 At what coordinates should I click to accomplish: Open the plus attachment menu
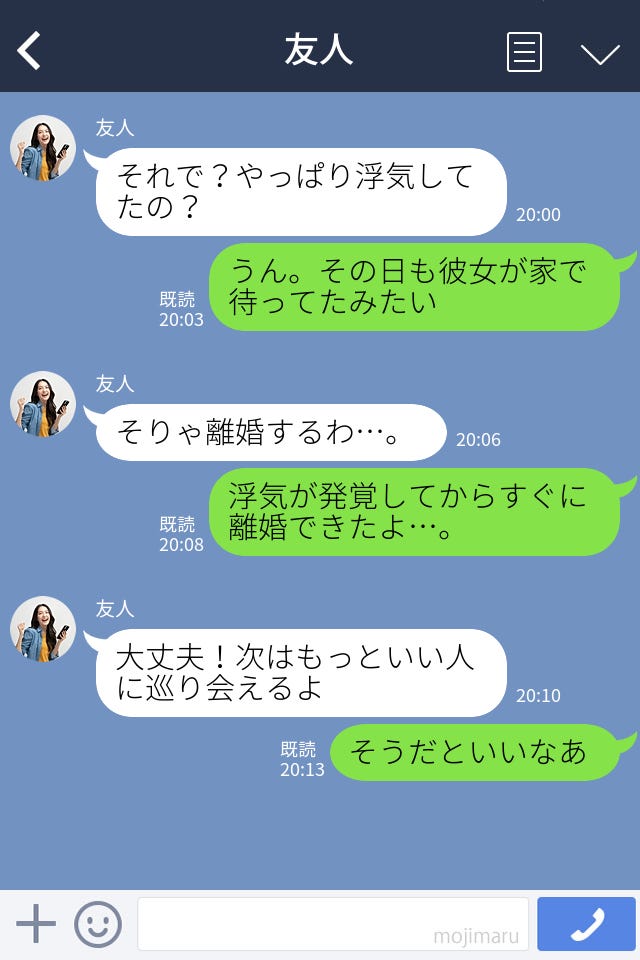36,924
